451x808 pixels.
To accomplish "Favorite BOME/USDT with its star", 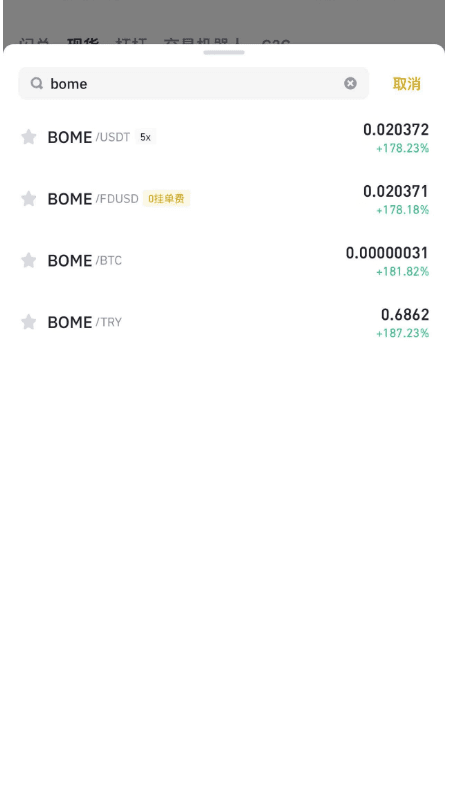I will (x=29, y=137).
